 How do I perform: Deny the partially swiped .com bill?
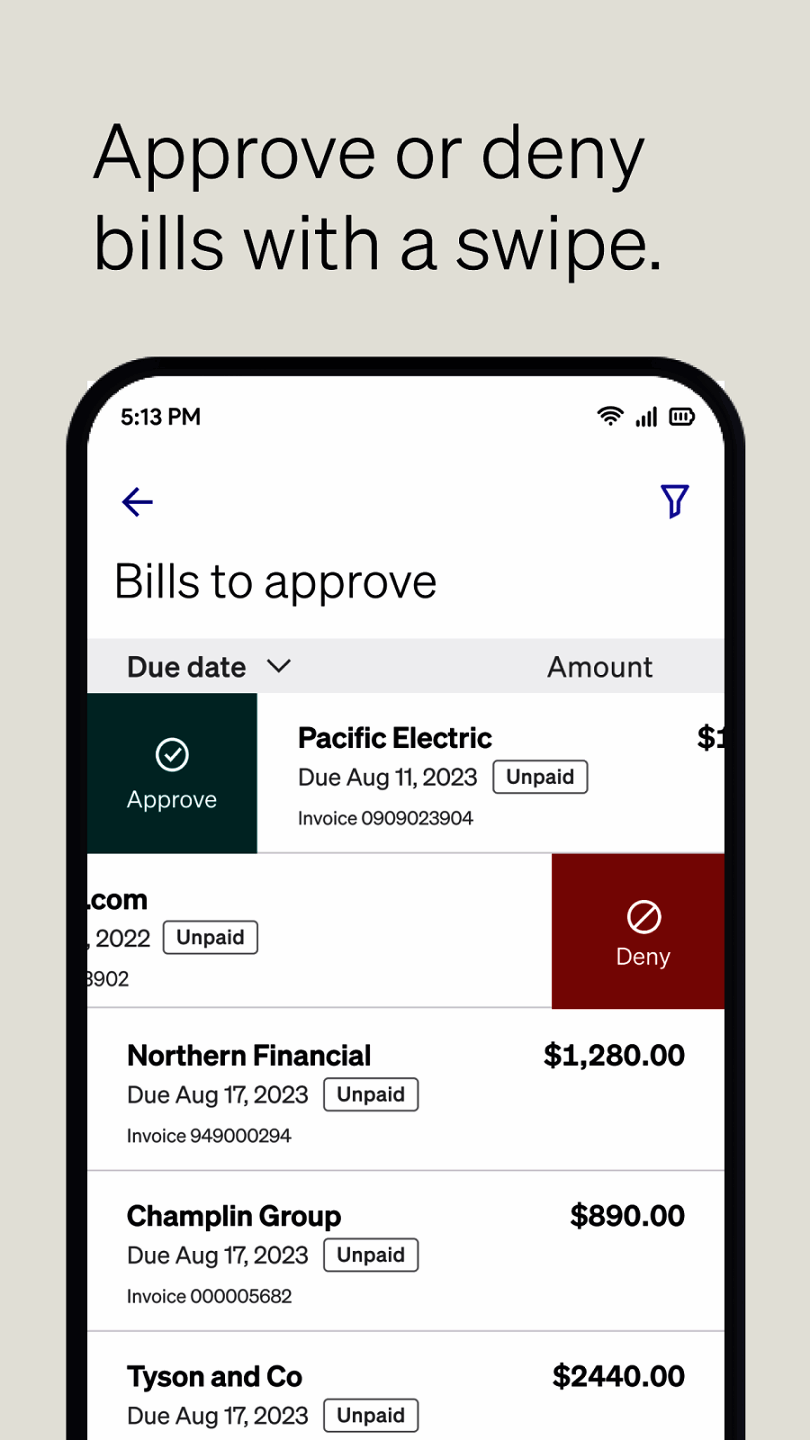coord(642,930)
